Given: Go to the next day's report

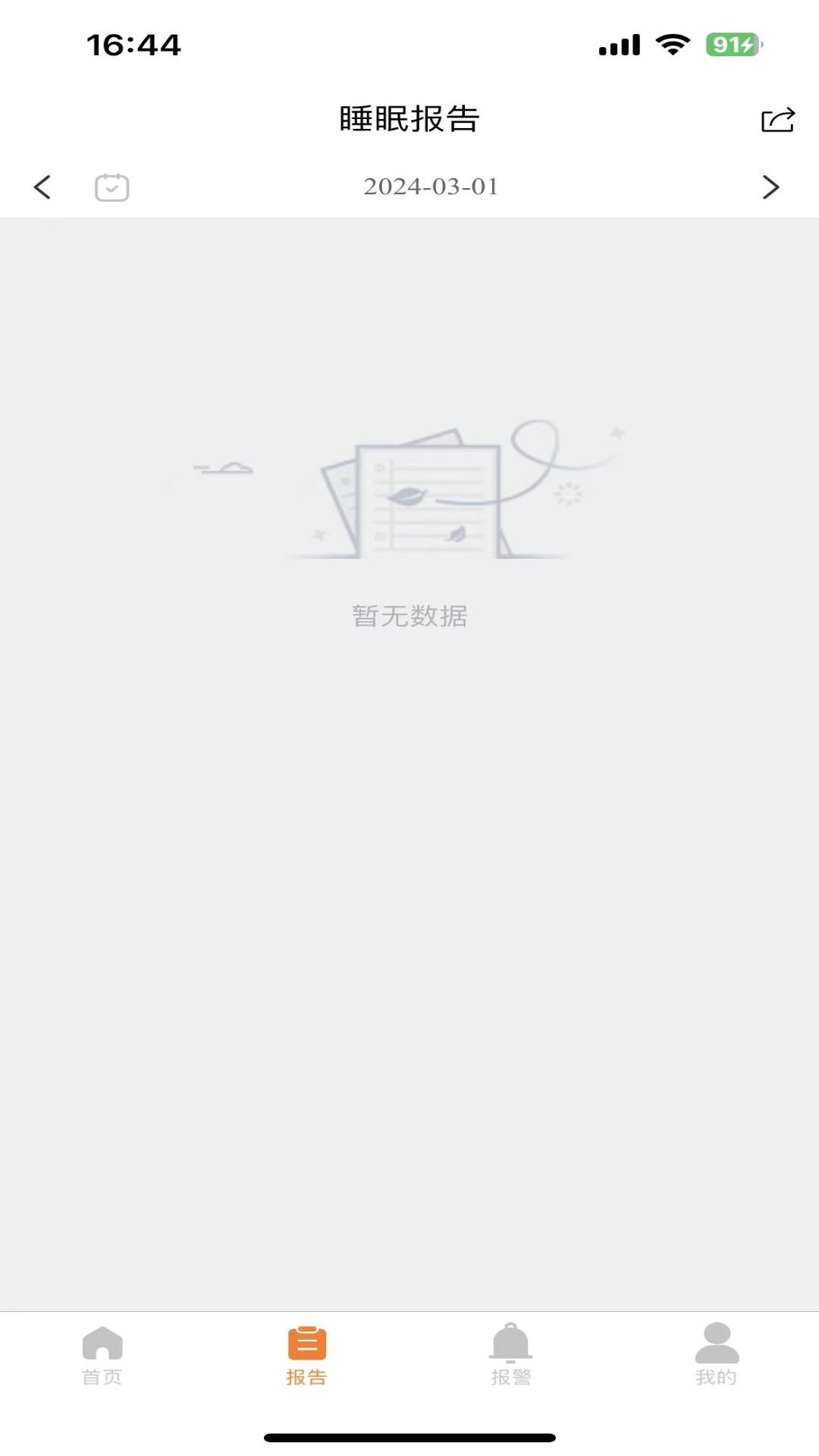Looking at the screenshot, I should 770,187.
